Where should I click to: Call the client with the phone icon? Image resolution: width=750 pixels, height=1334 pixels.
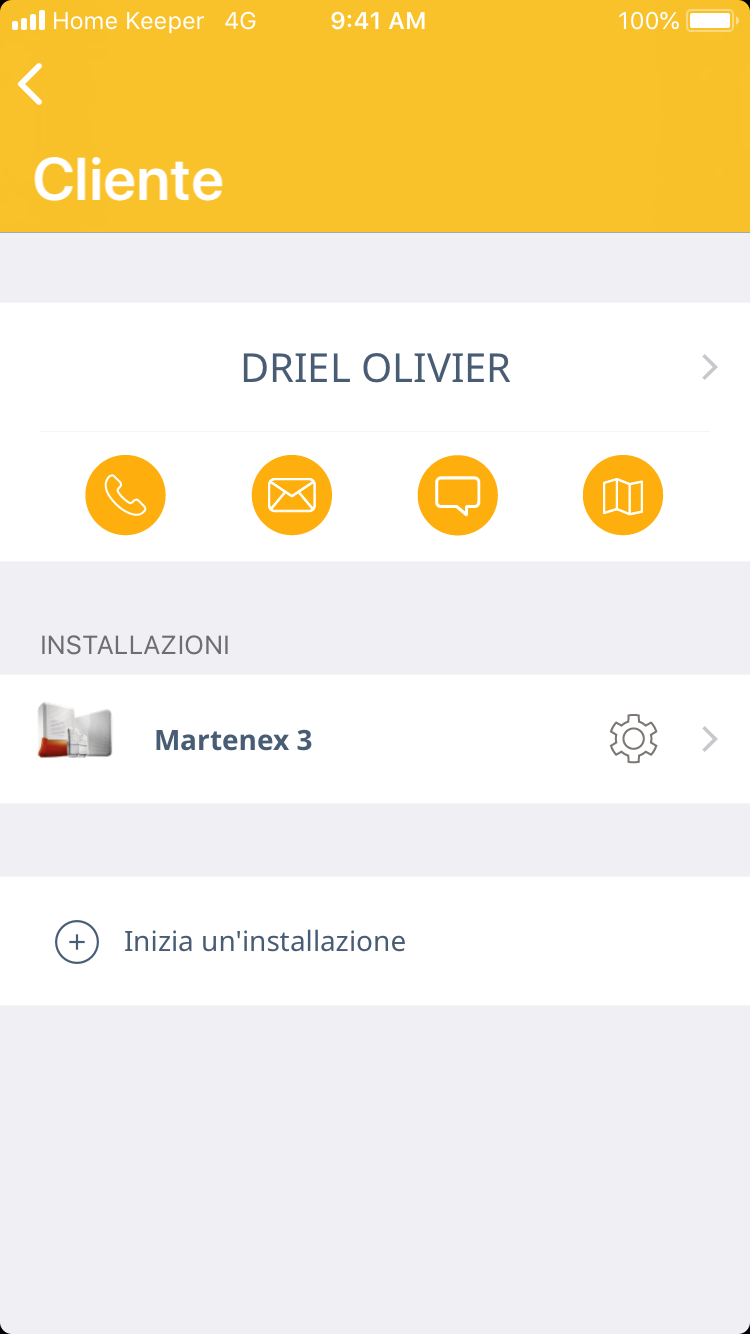(125, 495)
